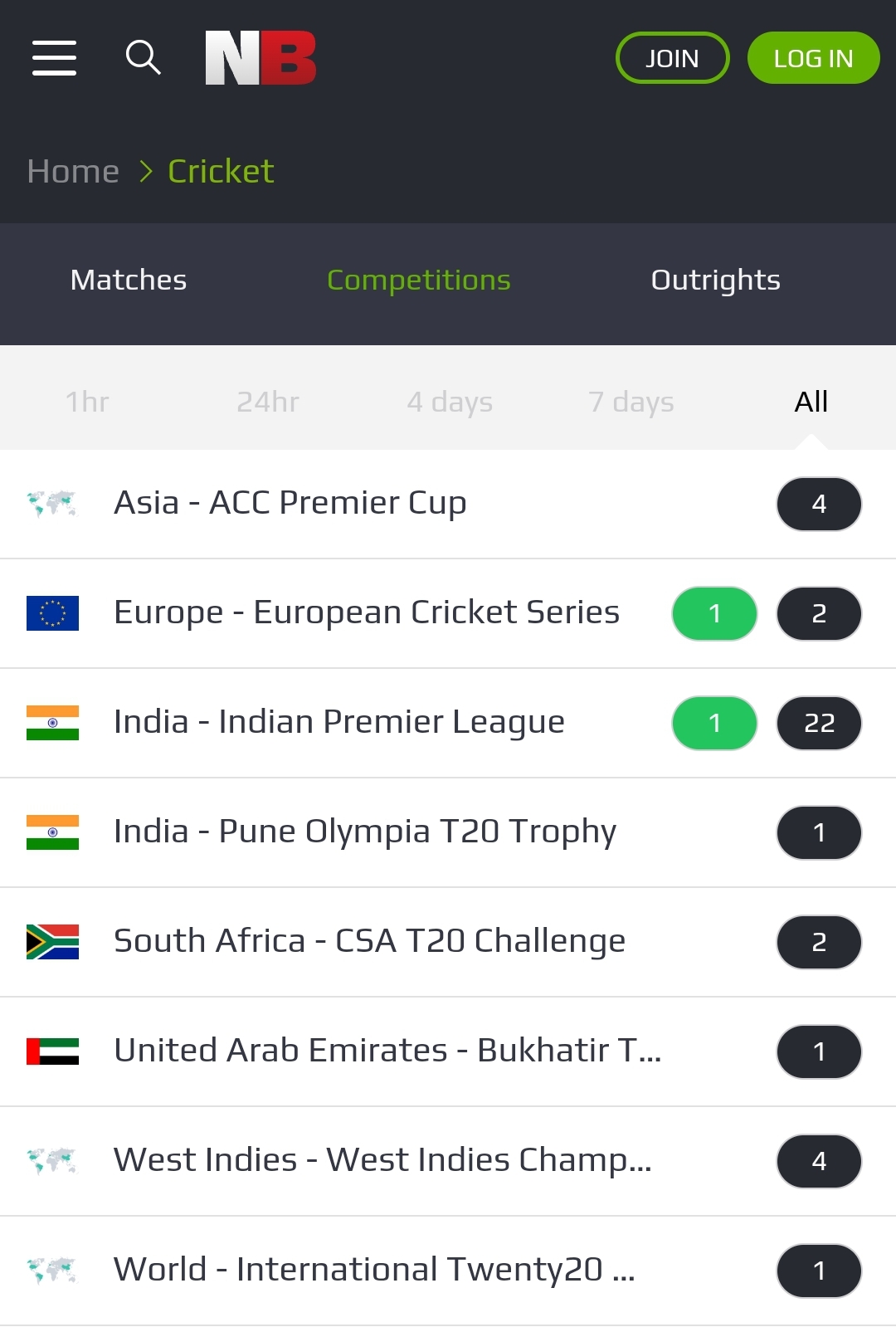896x1327 pixels.
Task: Switch to the Outrights tab
Action: click(x=715, y=280)
